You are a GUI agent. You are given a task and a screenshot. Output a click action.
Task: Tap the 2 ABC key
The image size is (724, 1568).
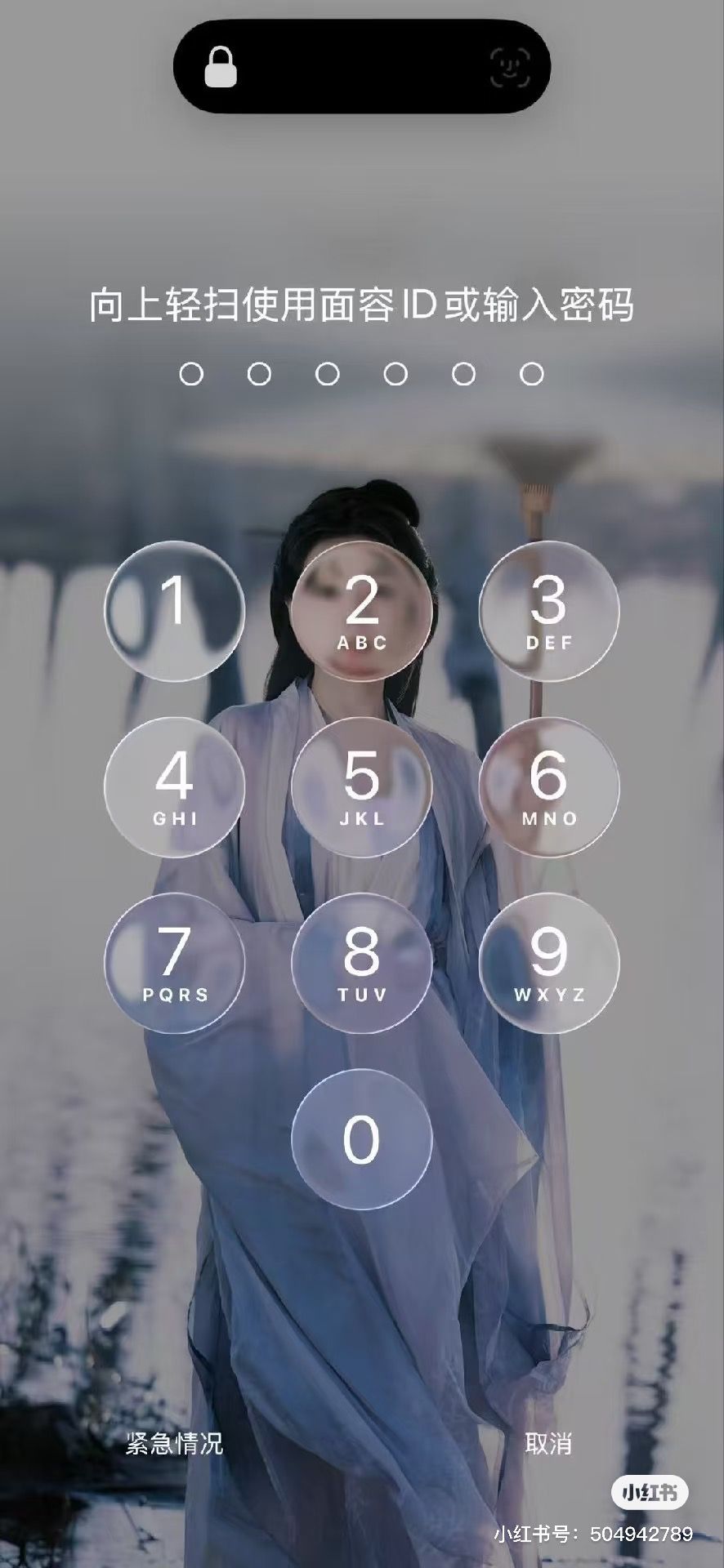pyautogui.click(x=361, y=610)
